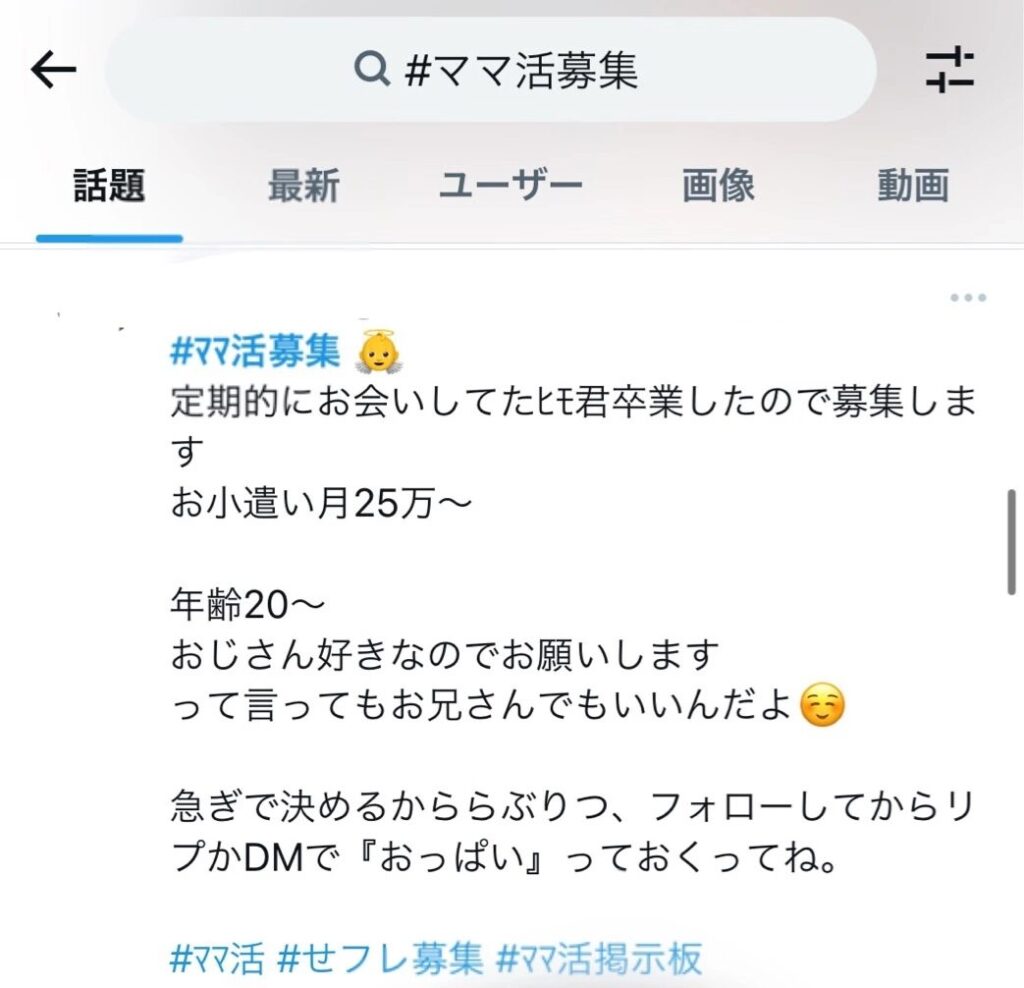Switch to the 画像 tab
The height and width of the screenshot is (988, 1024).
(718, 186)
